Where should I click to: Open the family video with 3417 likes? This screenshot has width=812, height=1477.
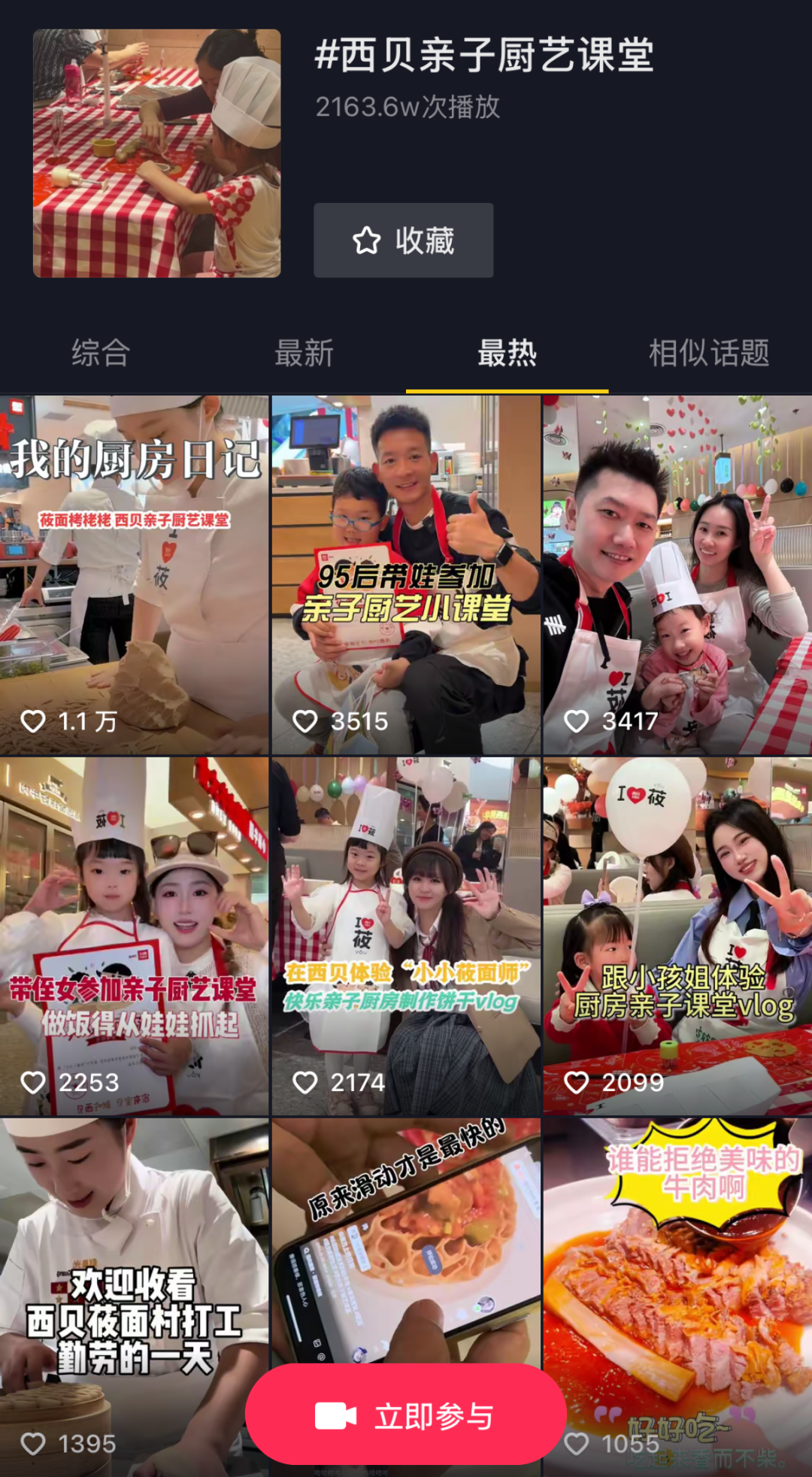(x=677, y=575)
